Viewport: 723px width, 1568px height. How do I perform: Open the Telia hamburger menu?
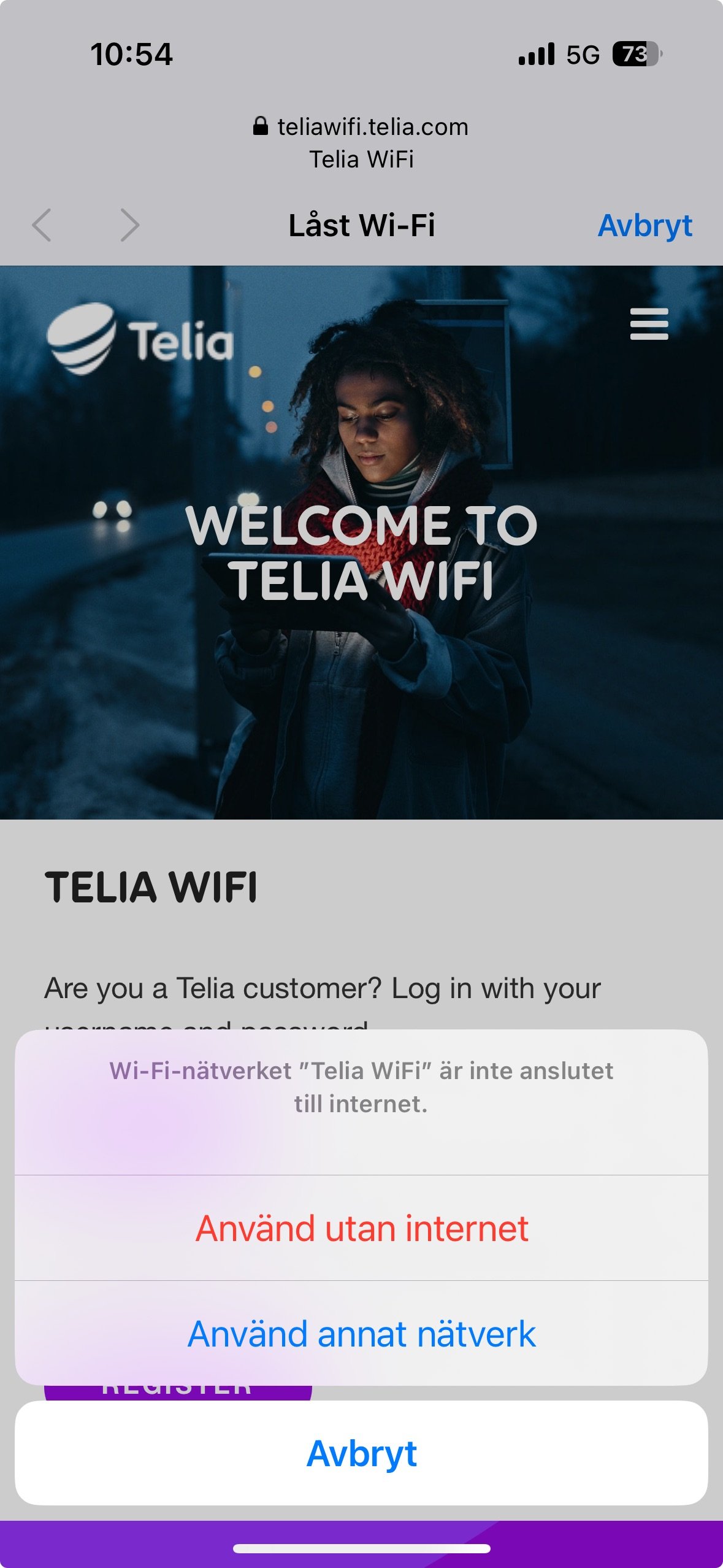coord(649,324)
